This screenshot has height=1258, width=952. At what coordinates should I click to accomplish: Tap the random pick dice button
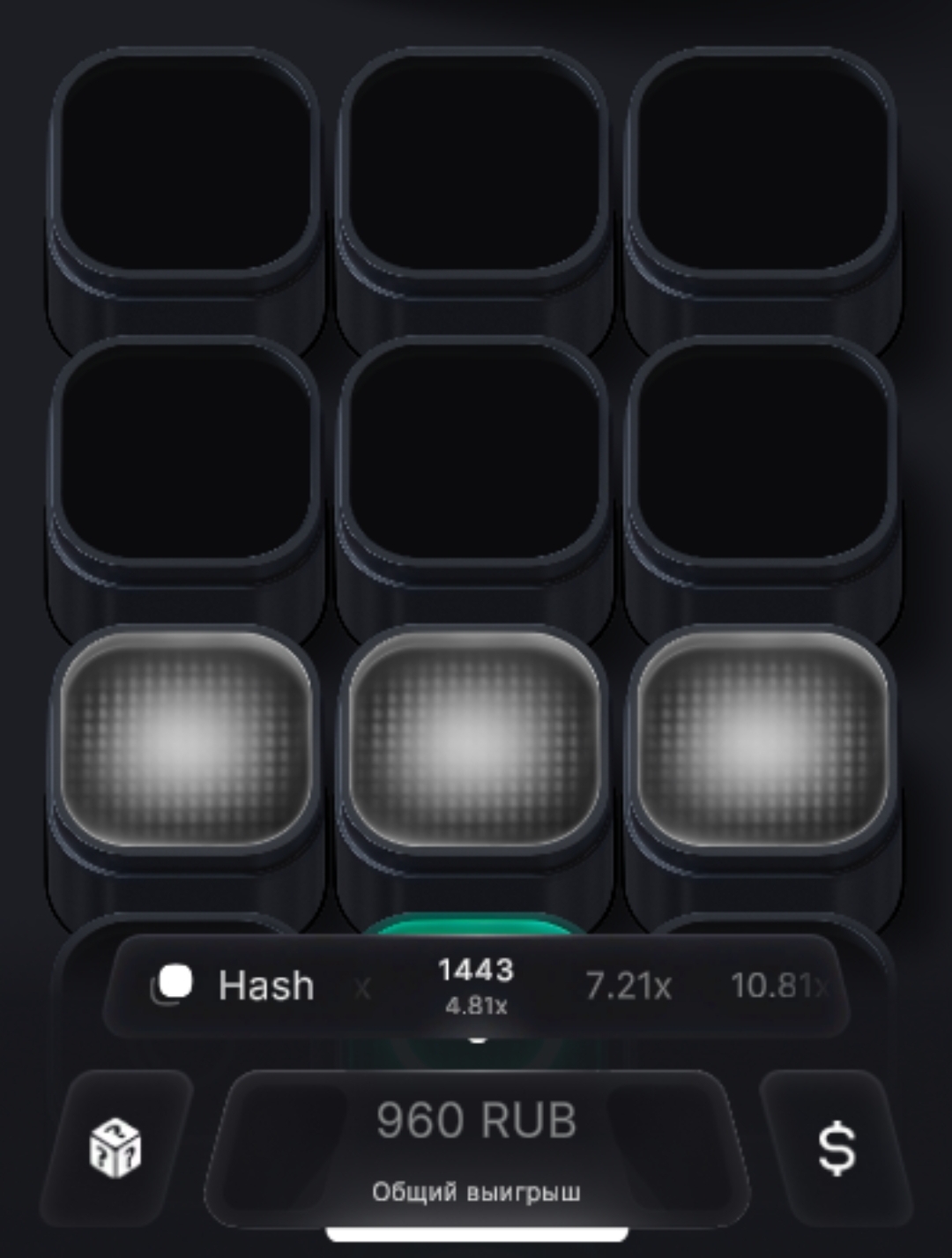coord(116,1148)
